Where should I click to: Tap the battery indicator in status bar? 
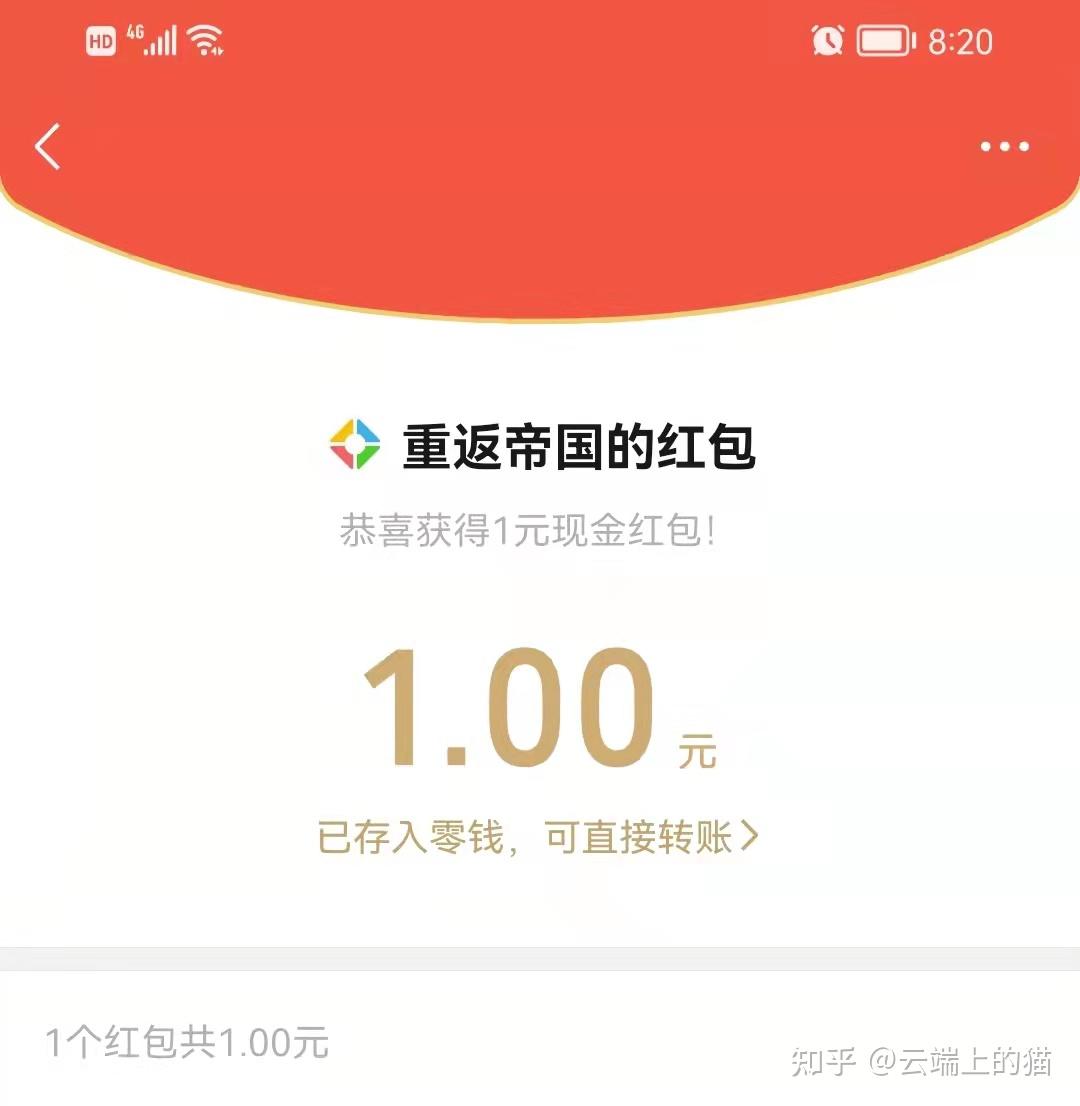click(884, 41)
